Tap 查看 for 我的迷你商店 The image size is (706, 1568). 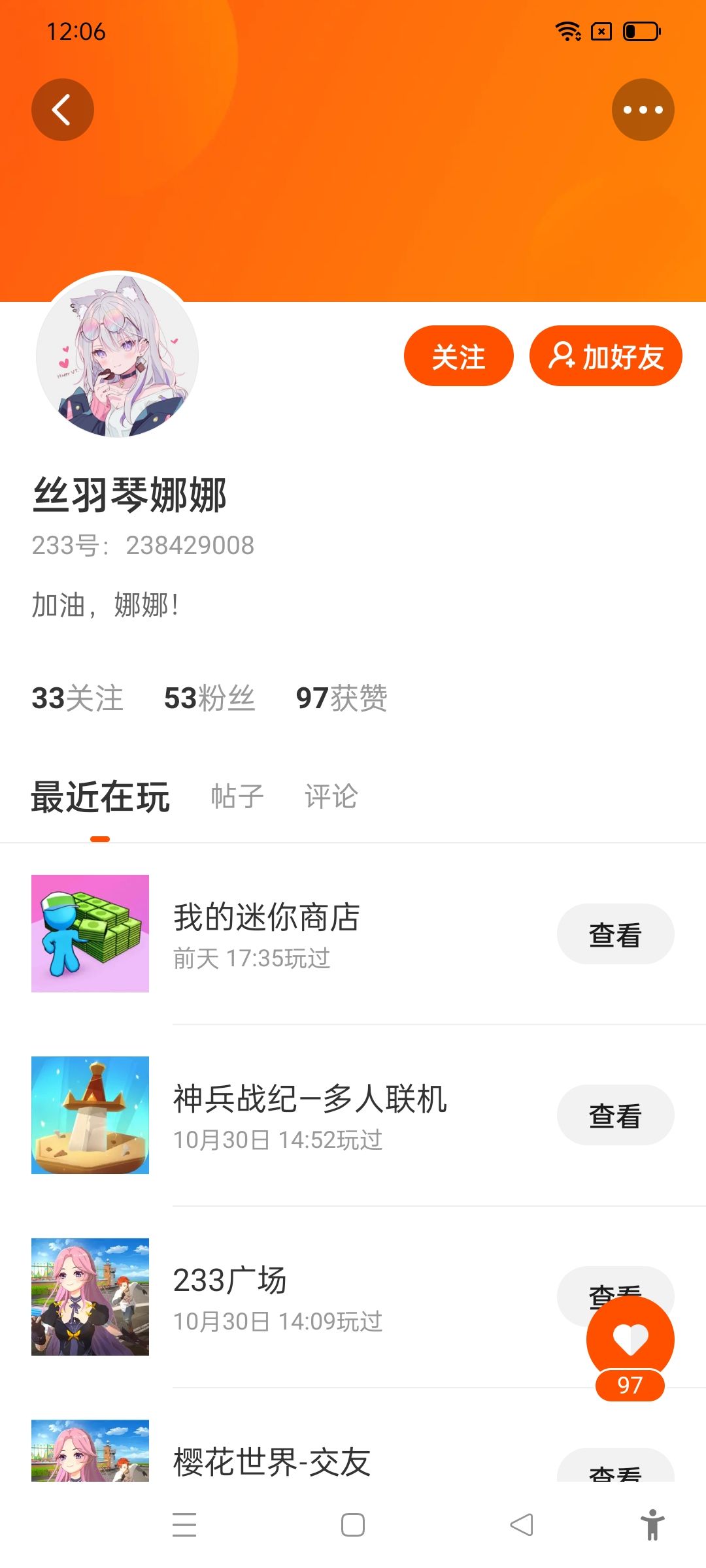tap(615, 934)
